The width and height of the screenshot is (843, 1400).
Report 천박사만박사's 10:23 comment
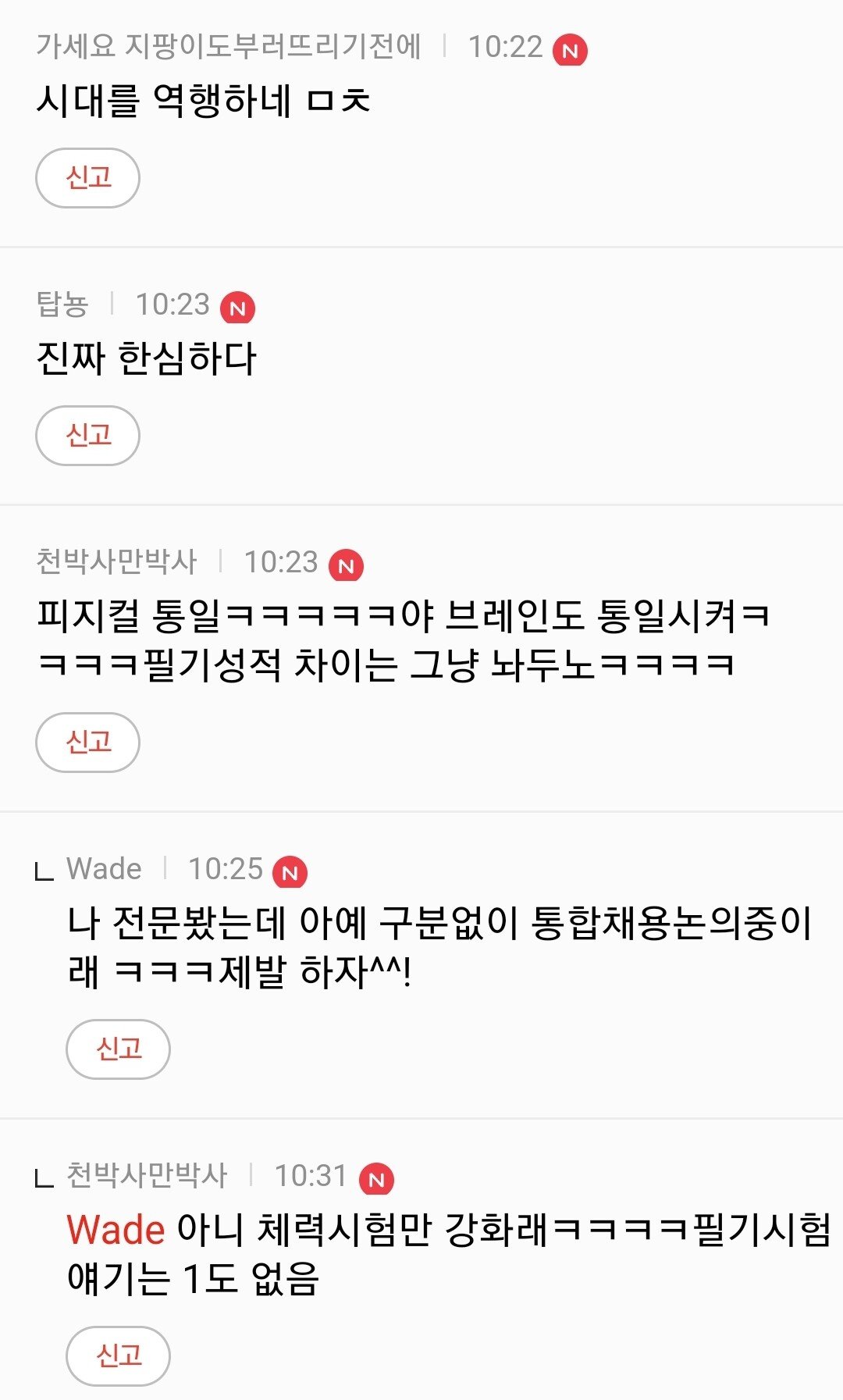[x=87, y=743]
